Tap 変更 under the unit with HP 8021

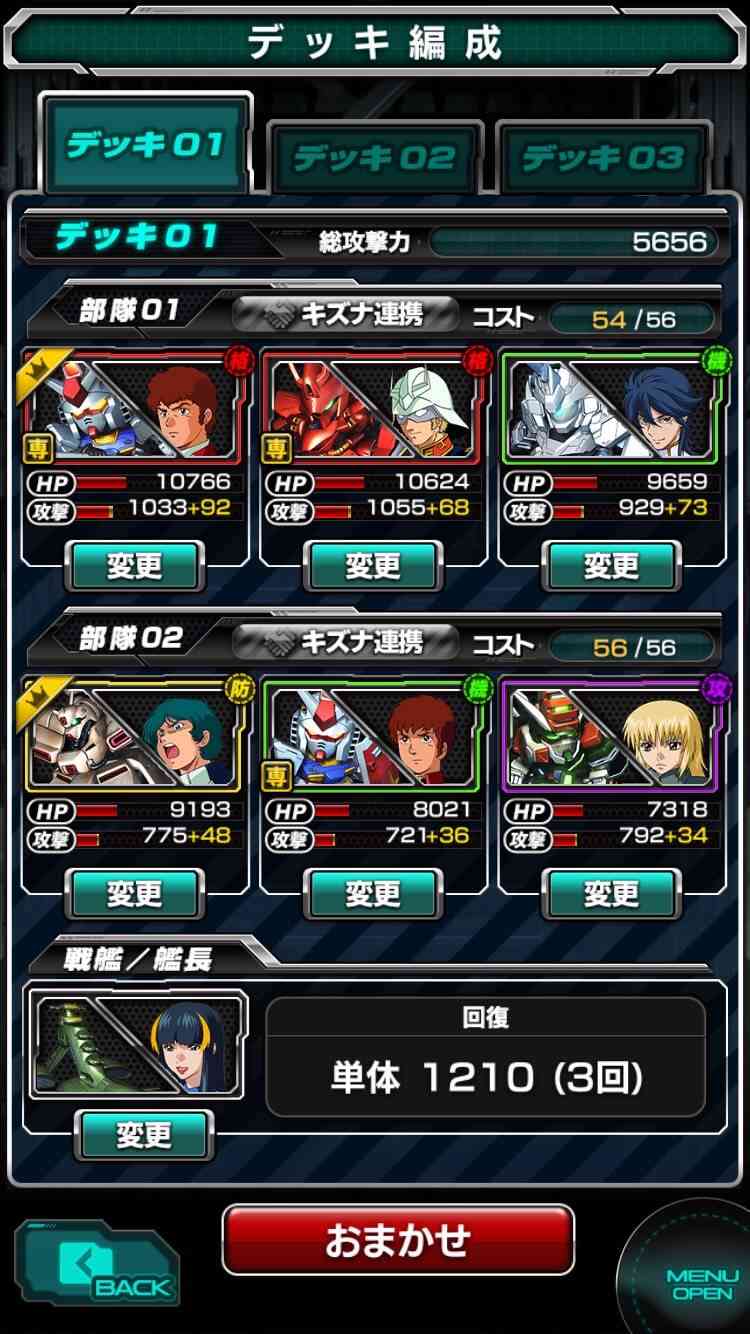(373, 894)
